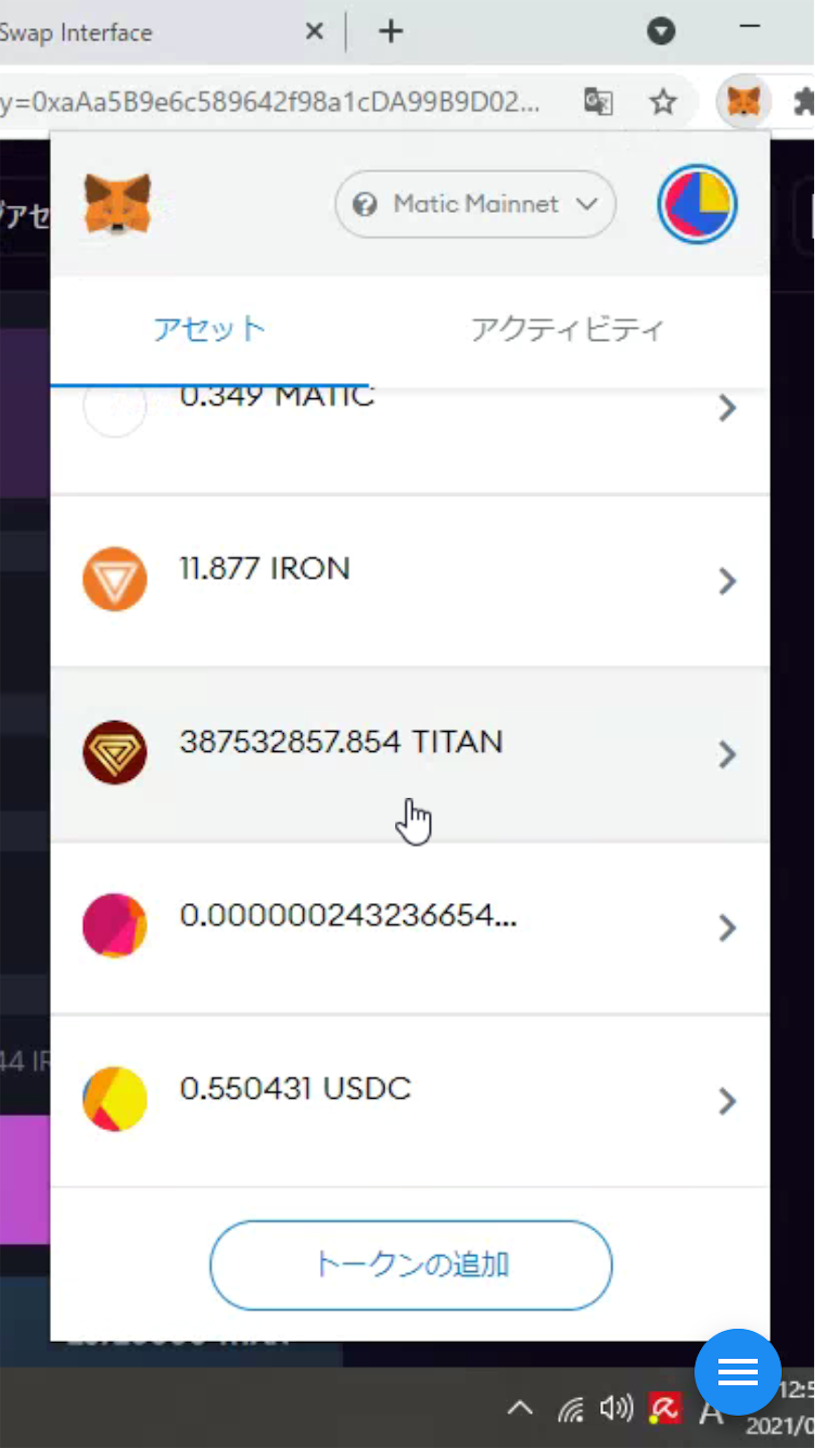815x1448 pixels.
Task: Tap the page translate icon
Action: 598,101
